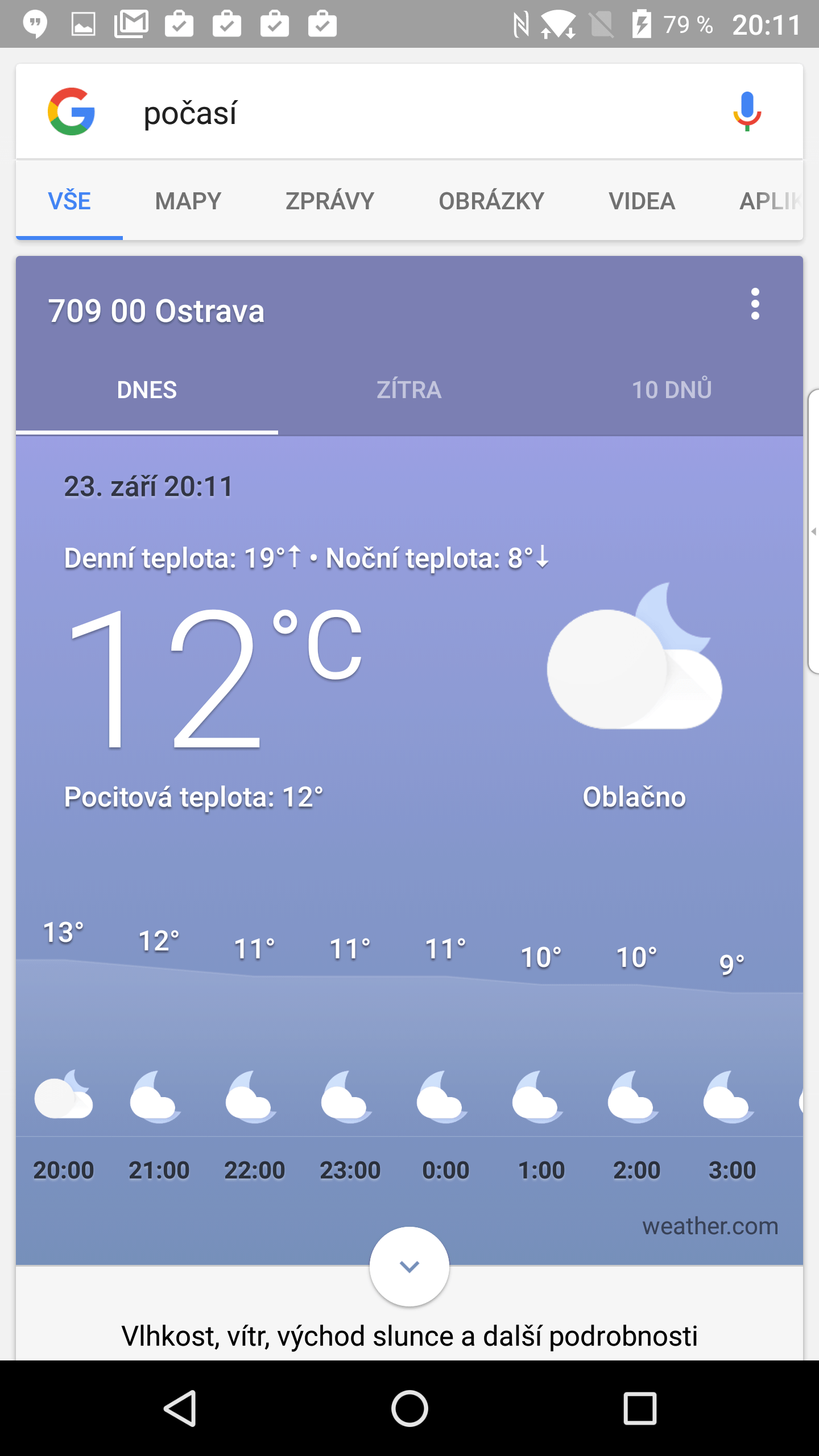The image size is (819, 1456).
Task: Expand weather details with the chevron button
Action: click(409, 1267)
